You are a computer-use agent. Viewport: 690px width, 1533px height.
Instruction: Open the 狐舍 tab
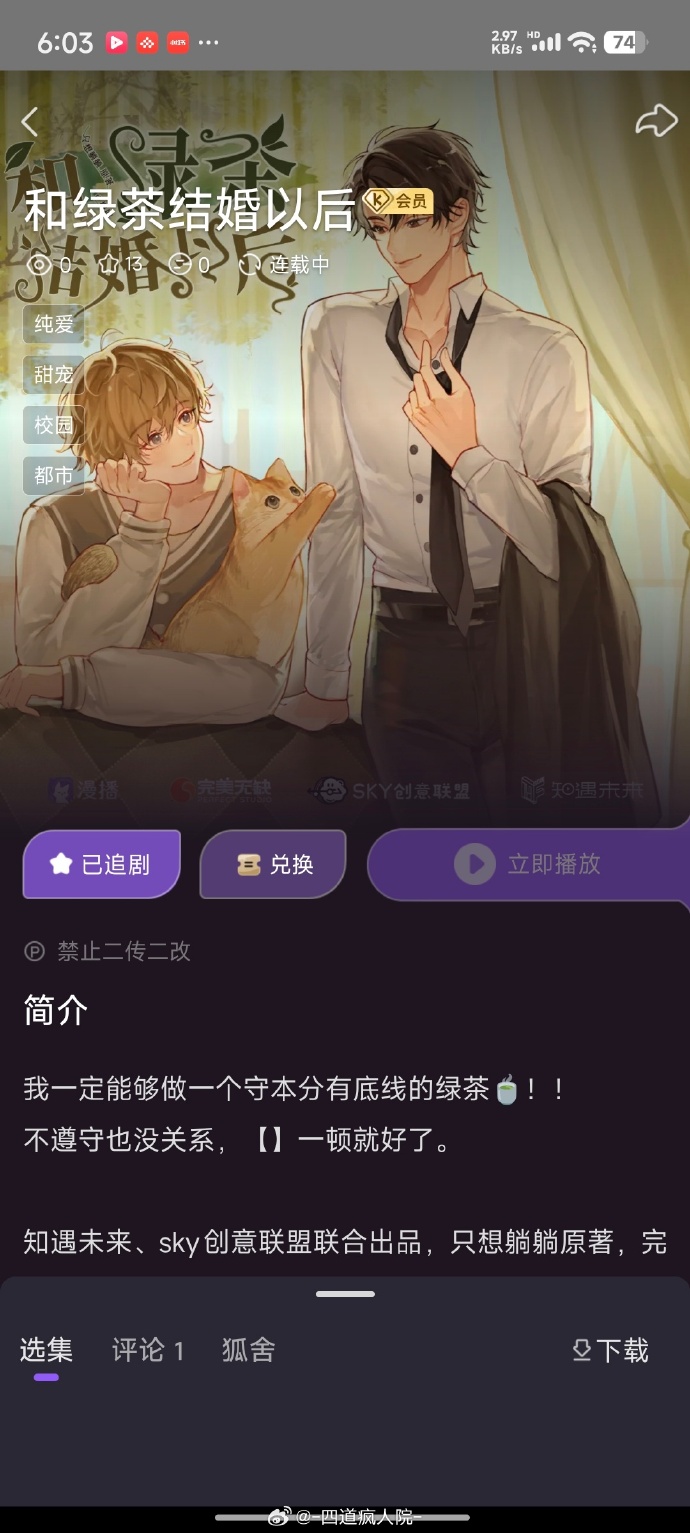pos(248,1351)
